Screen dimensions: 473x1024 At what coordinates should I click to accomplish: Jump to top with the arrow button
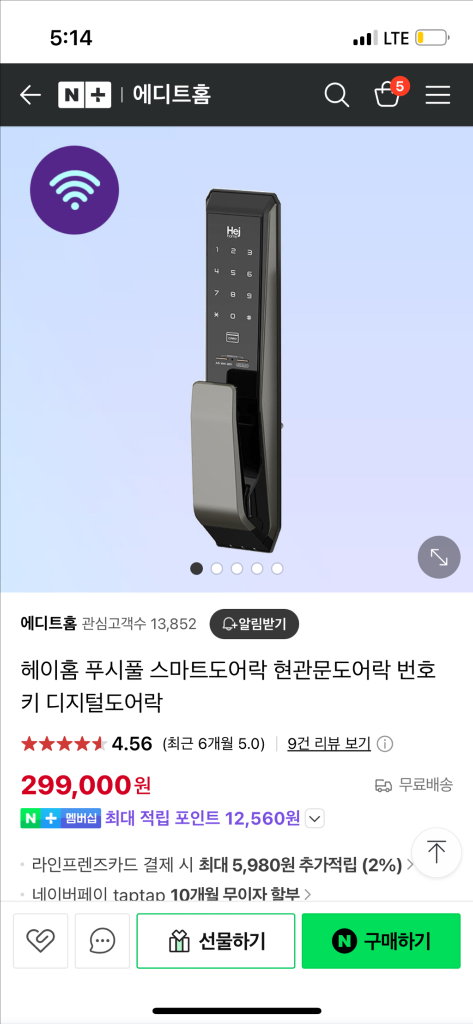pos(436,852)
